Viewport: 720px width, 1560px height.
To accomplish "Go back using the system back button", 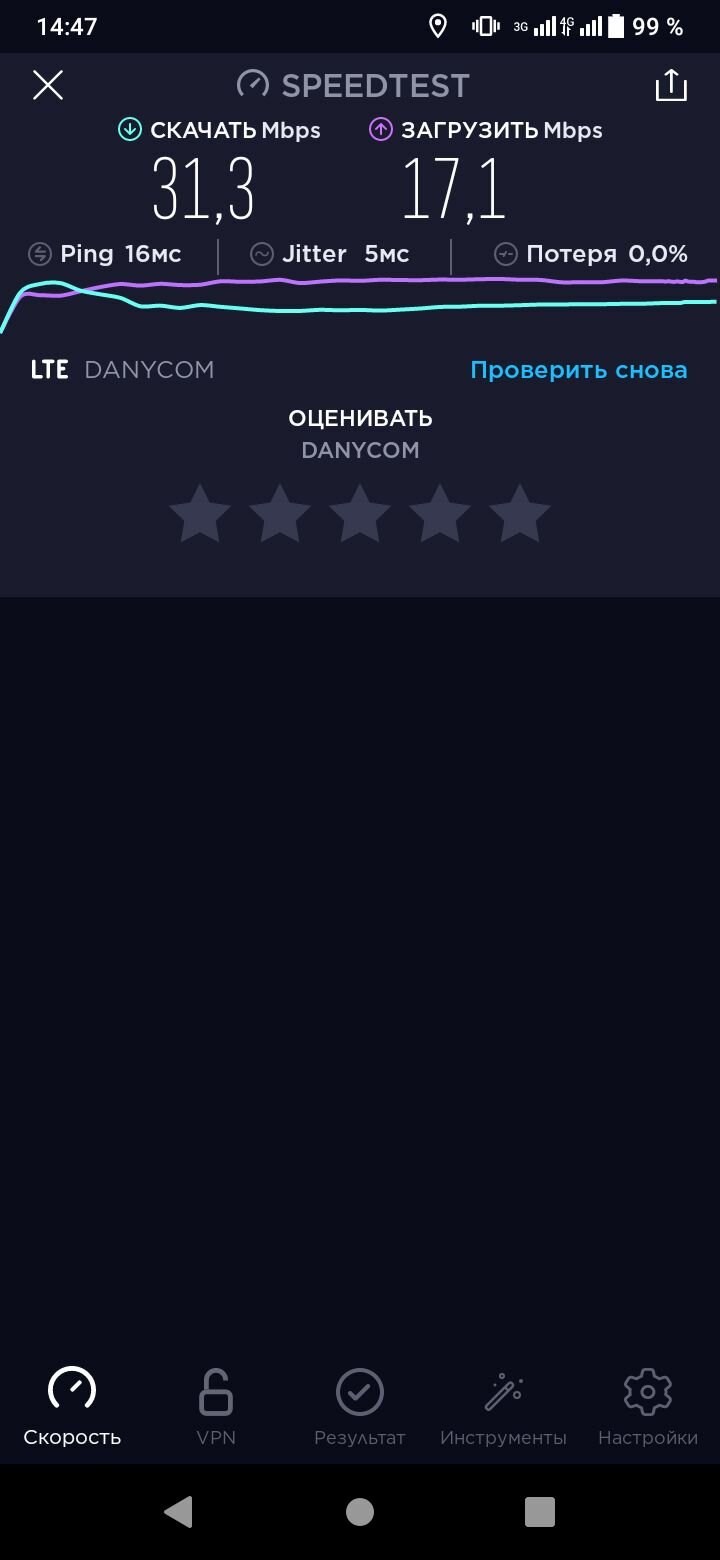I will pos(179,1512).
